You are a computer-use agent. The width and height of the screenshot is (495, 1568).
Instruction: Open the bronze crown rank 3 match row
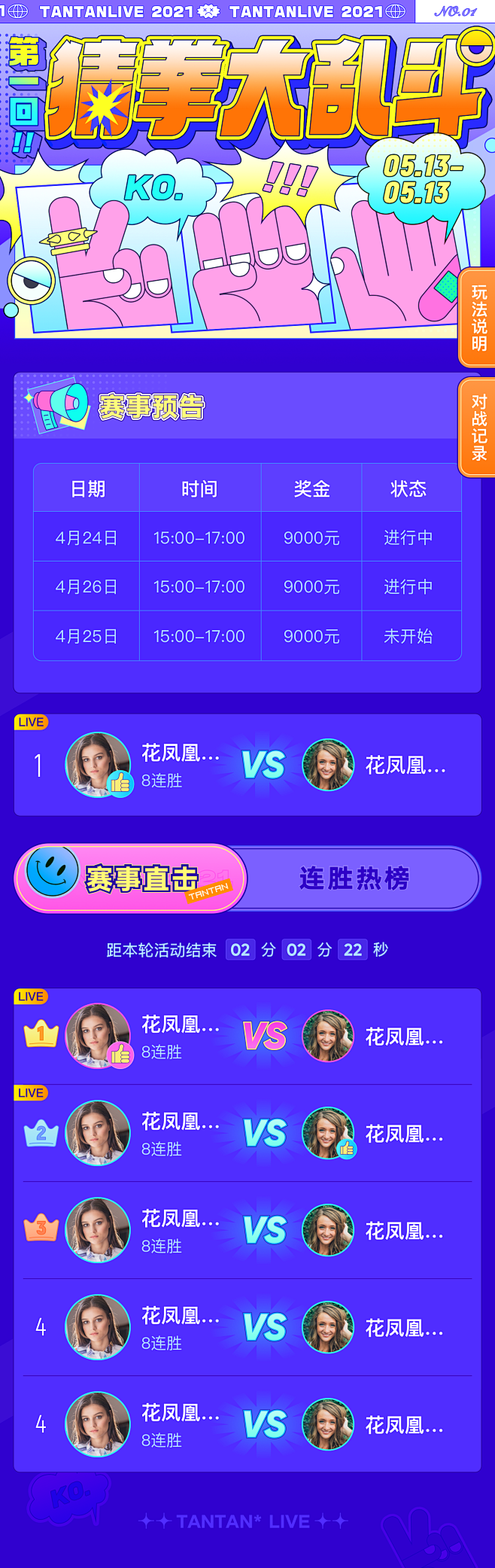pyautogui.click(x=247, y=1230)
